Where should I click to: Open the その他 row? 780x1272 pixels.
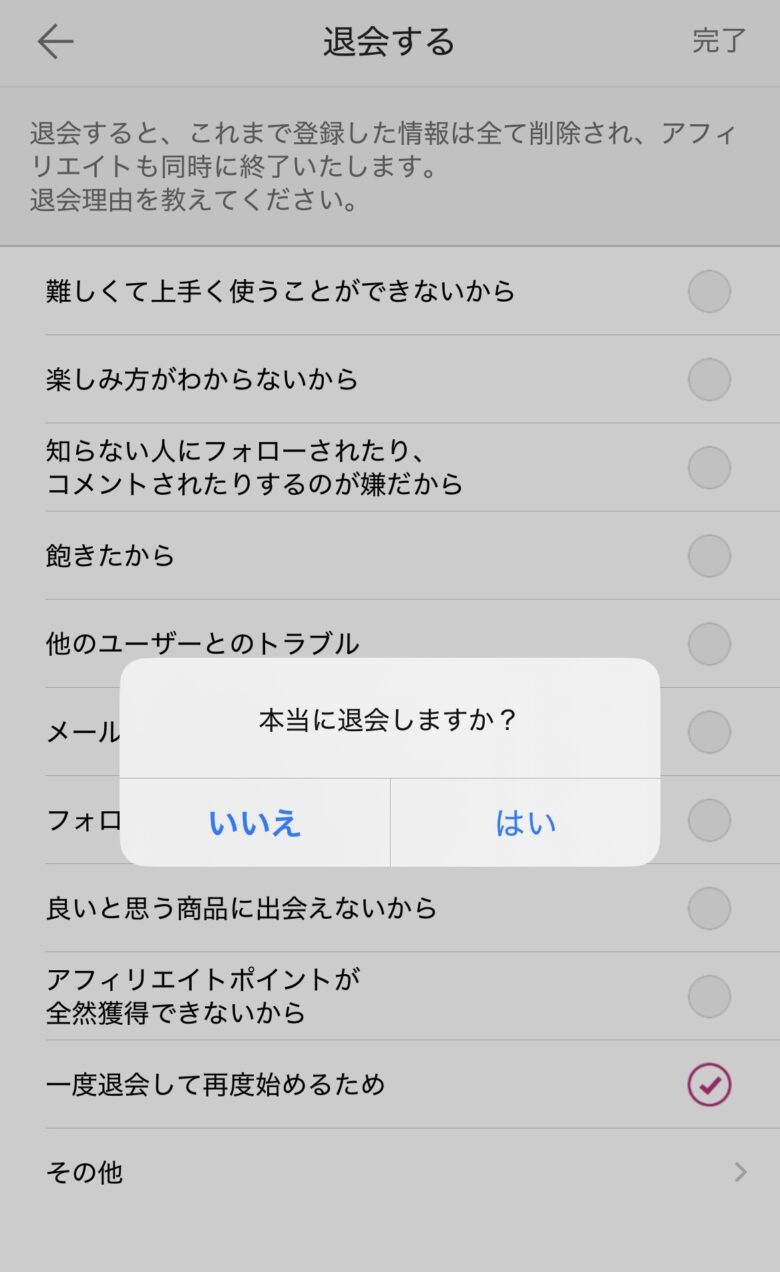tap(390, 1172)
